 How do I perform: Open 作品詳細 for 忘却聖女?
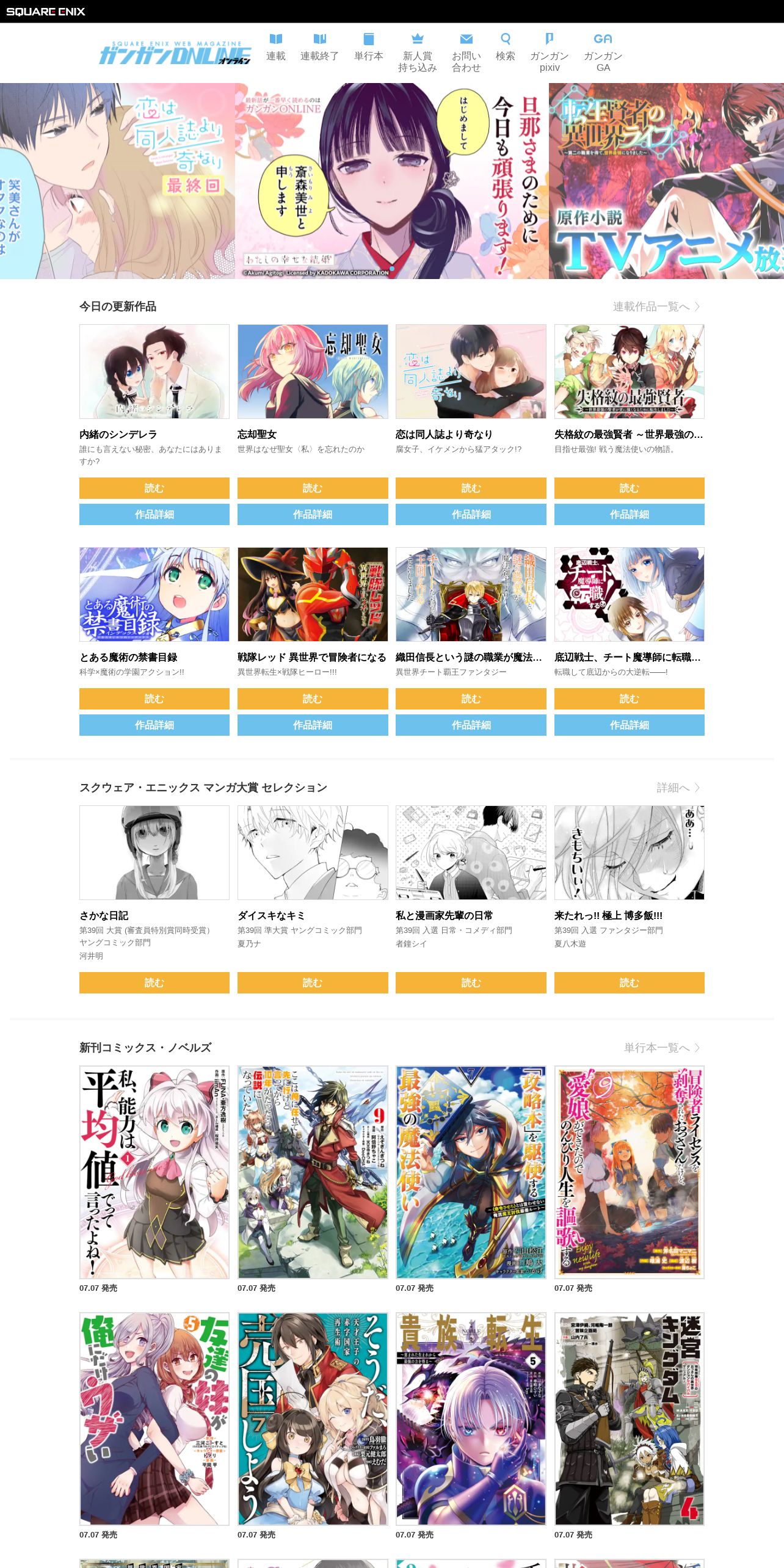[x=313, y=514]
